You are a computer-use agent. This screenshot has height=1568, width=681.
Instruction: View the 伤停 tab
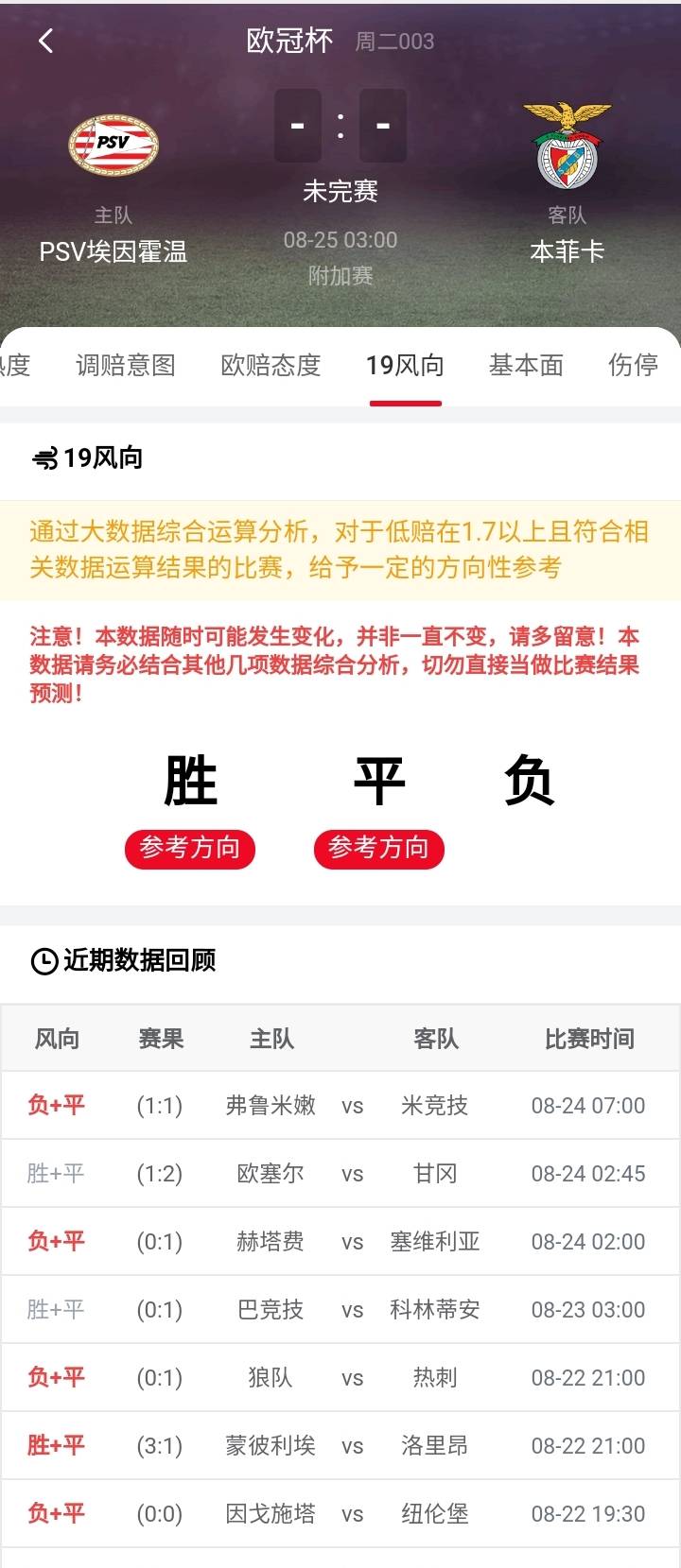pyautogui.click(x=630, y=365)
